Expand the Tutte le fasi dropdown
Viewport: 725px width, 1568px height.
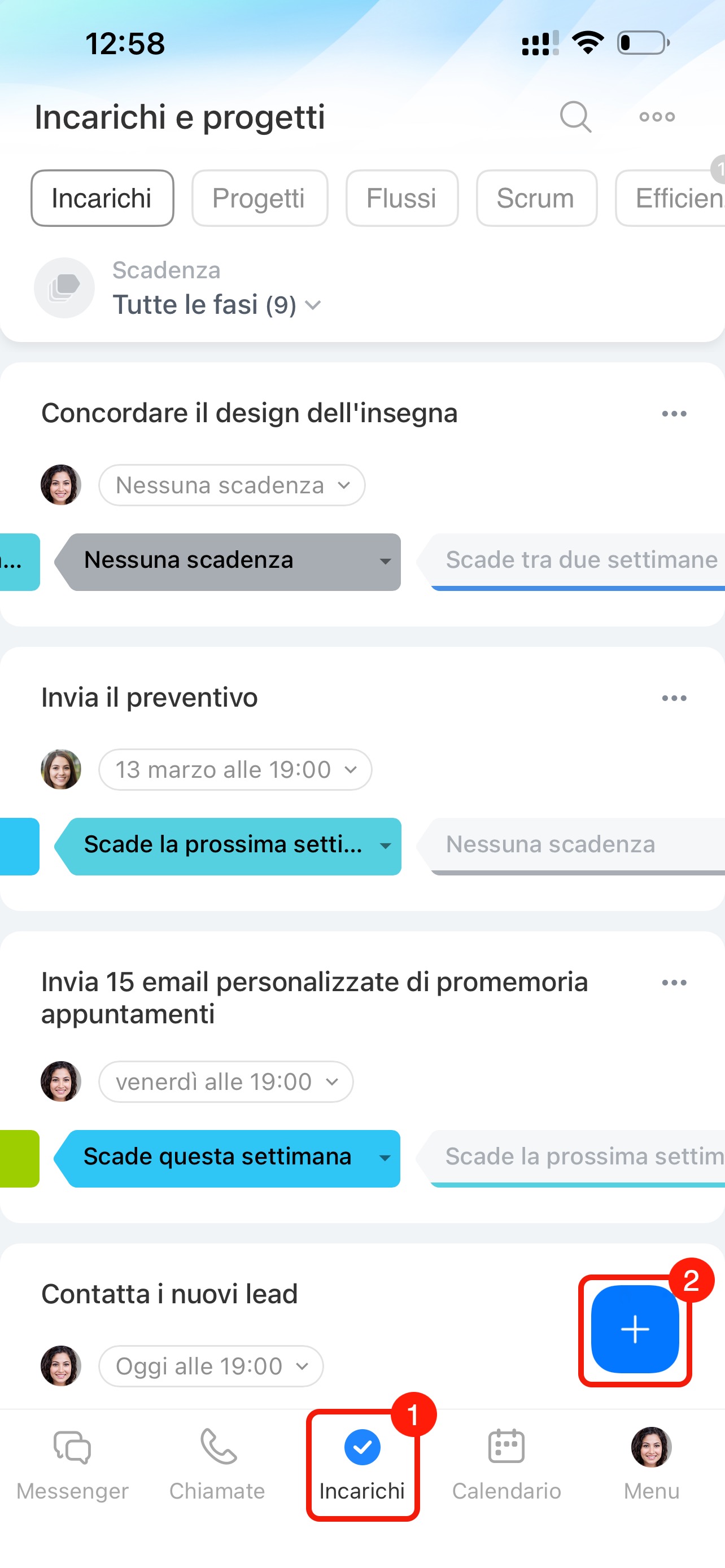coord(216,304)
